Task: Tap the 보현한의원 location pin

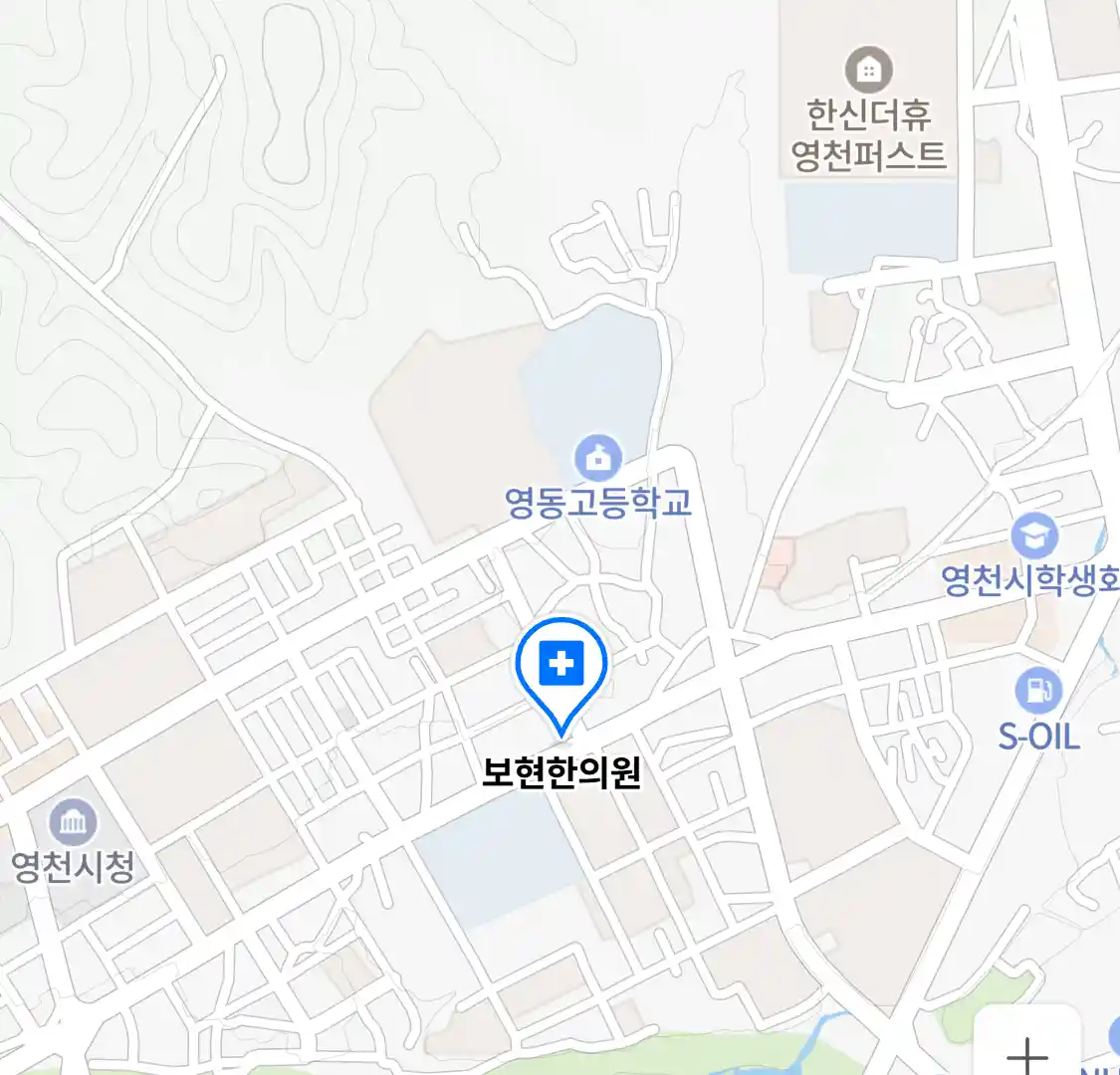Action: (x=561, y=665)
